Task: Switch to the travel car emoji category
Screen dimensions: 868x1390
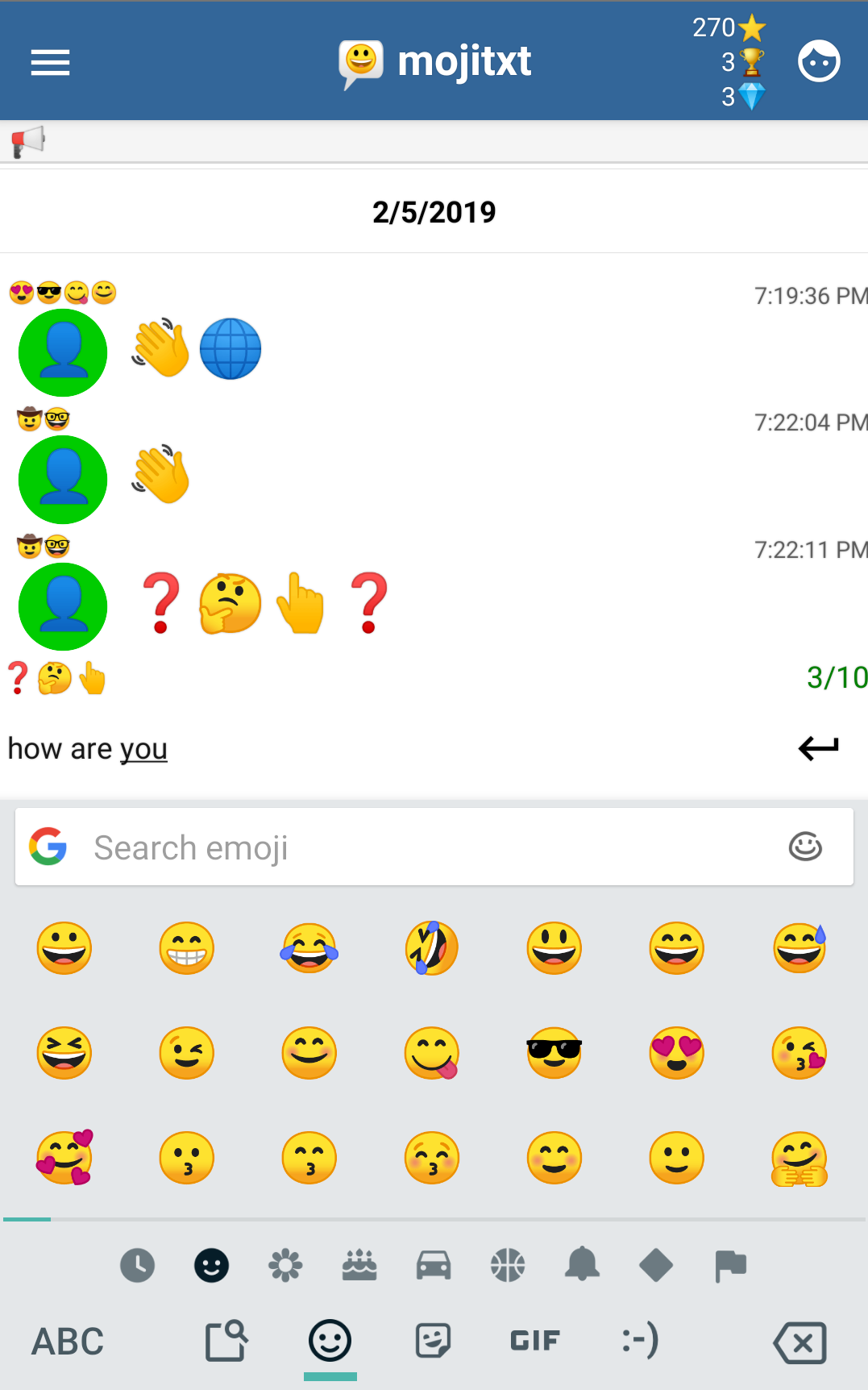Action: pyautogui.click(x=434, y=1265)
